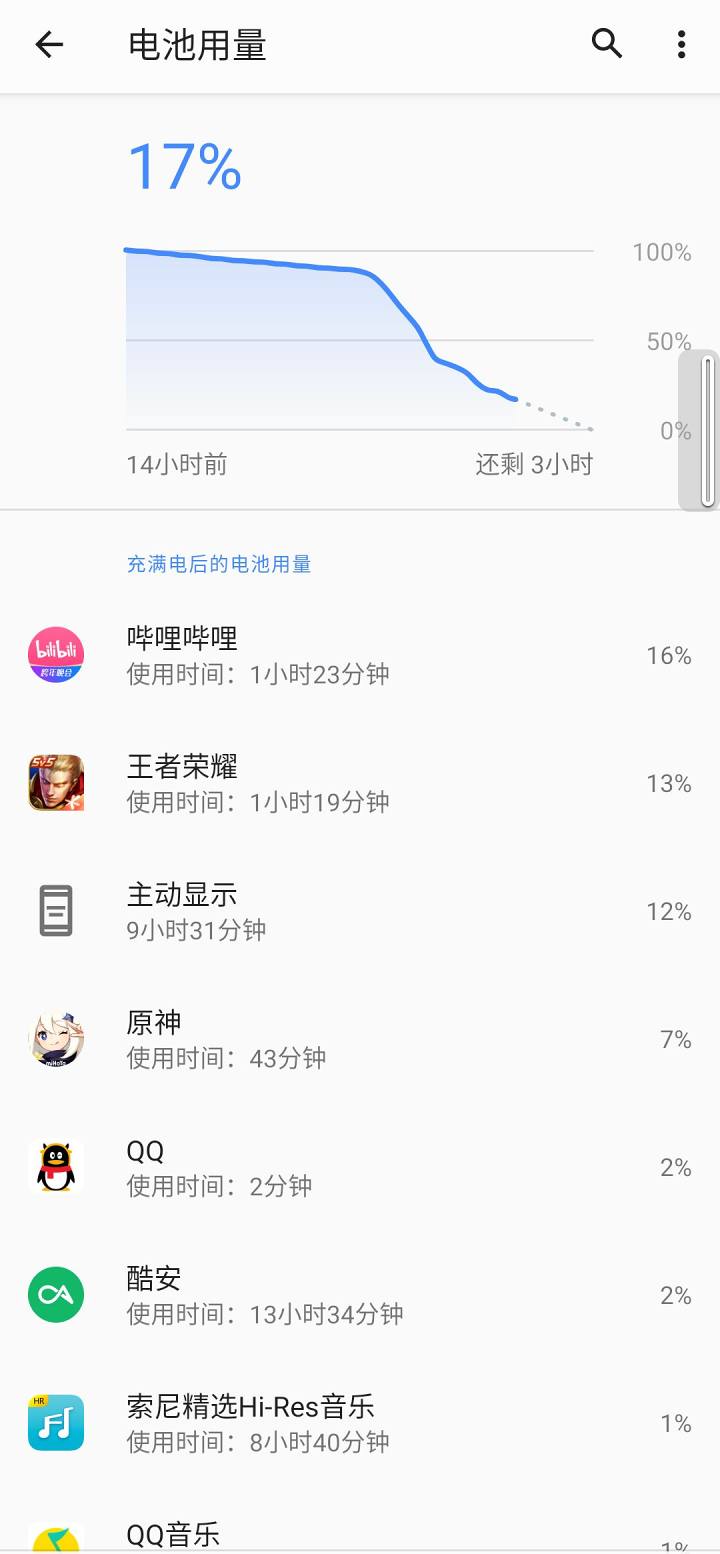Open the 索尼精选Hi-Res音乐 icon
720x1554 pixels.
pos(56,1423)
